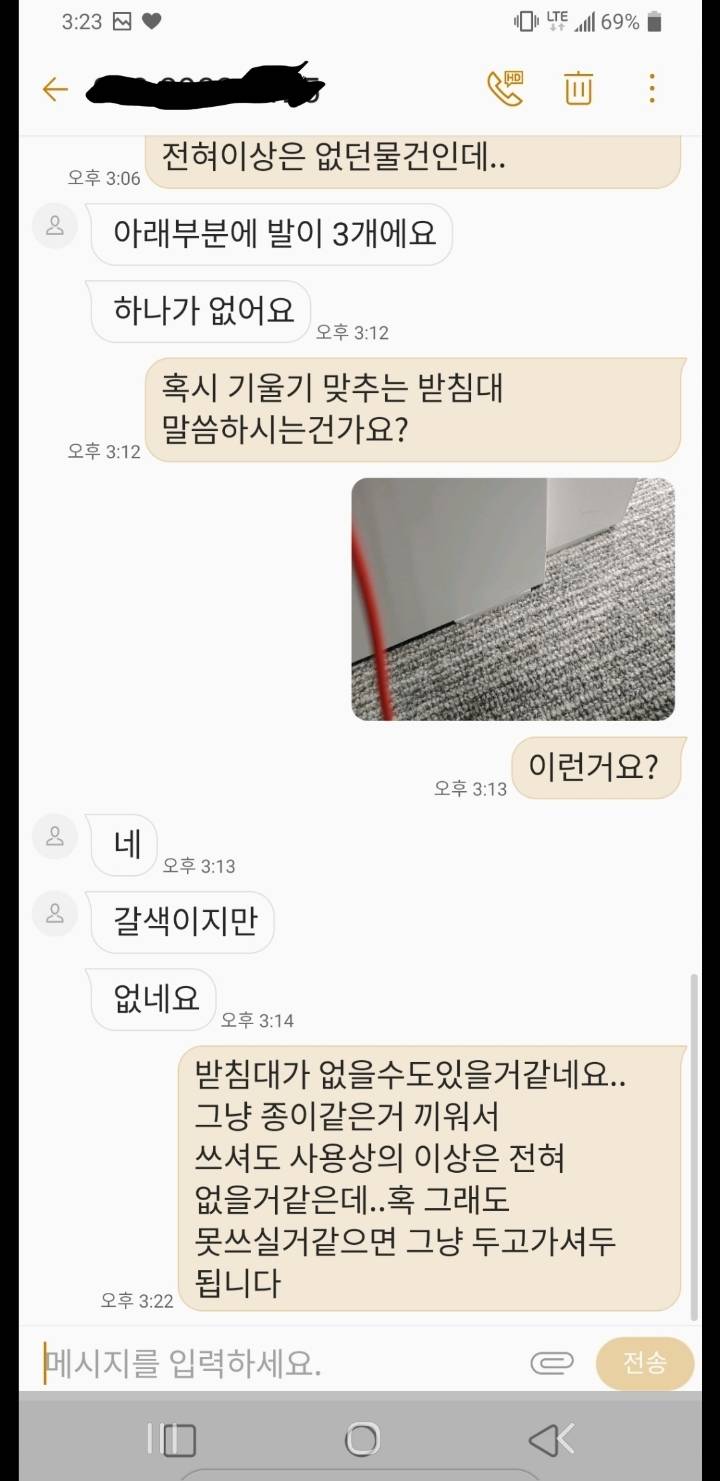The width and height of the screenshot is (720, 1481).
Task: Open the trash/delete conversation icon
Action: 578,88
